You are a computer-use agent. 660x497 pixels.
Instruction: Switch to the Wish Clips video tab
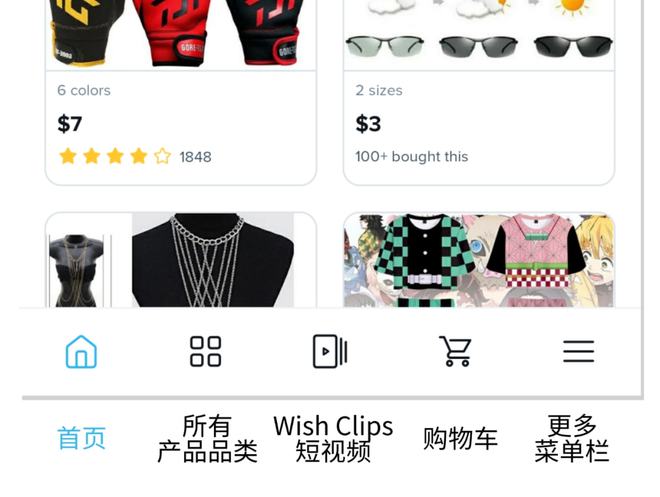[x=330, y=352]
